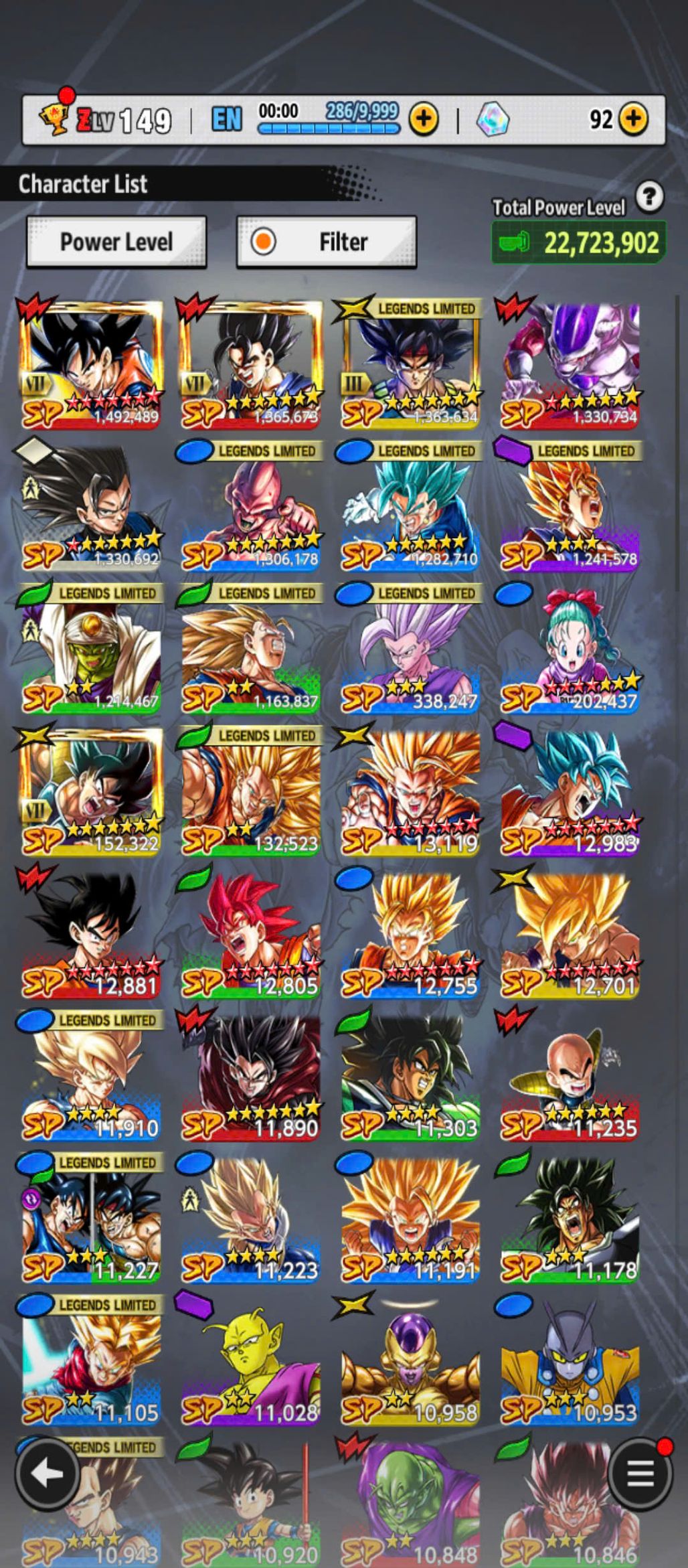Viewport: 688px width, 1568px height.
Task: Tap the Power Level sort button
Action: [116, 242]
